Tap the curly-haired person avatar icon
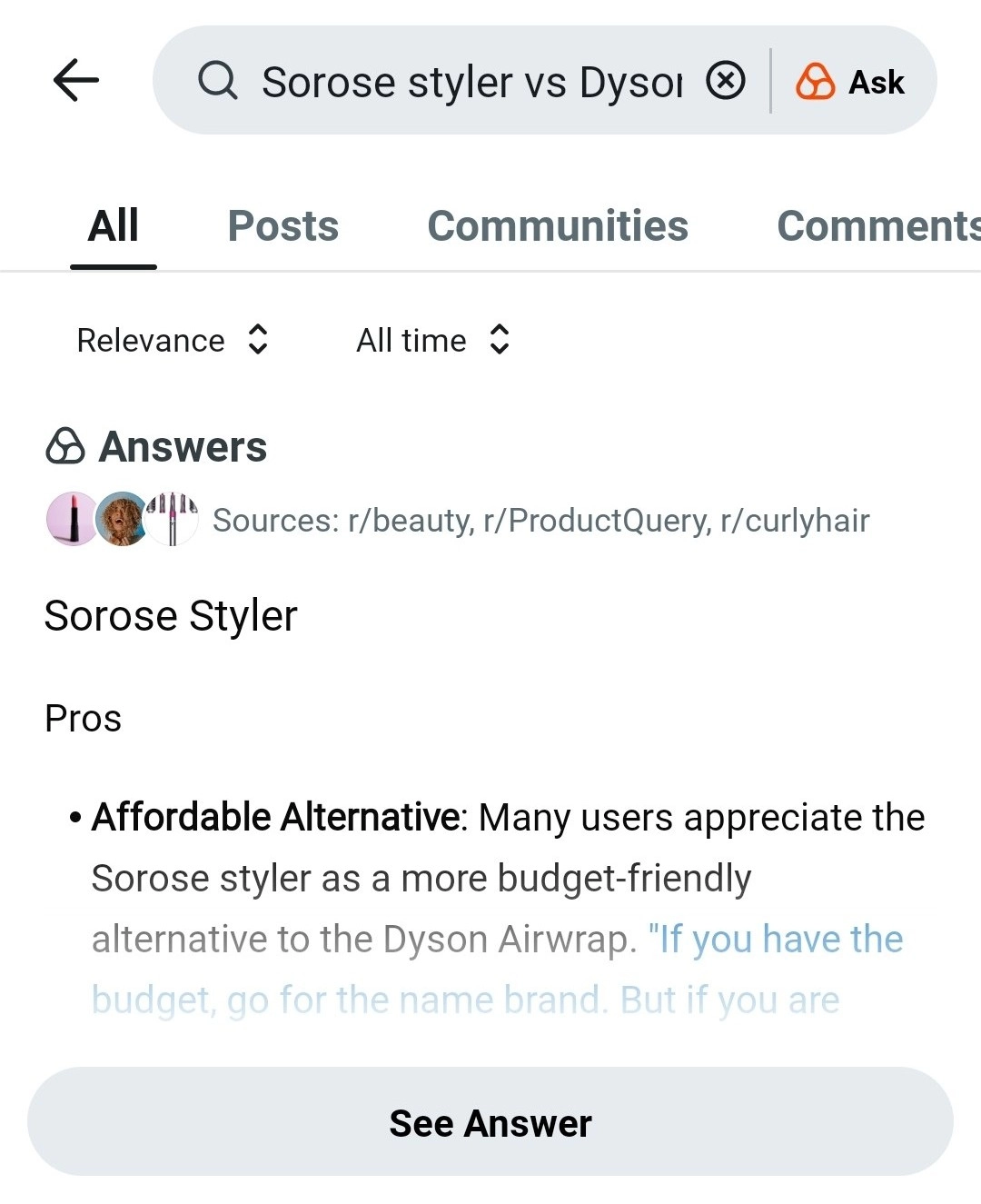 click(123, 520)
